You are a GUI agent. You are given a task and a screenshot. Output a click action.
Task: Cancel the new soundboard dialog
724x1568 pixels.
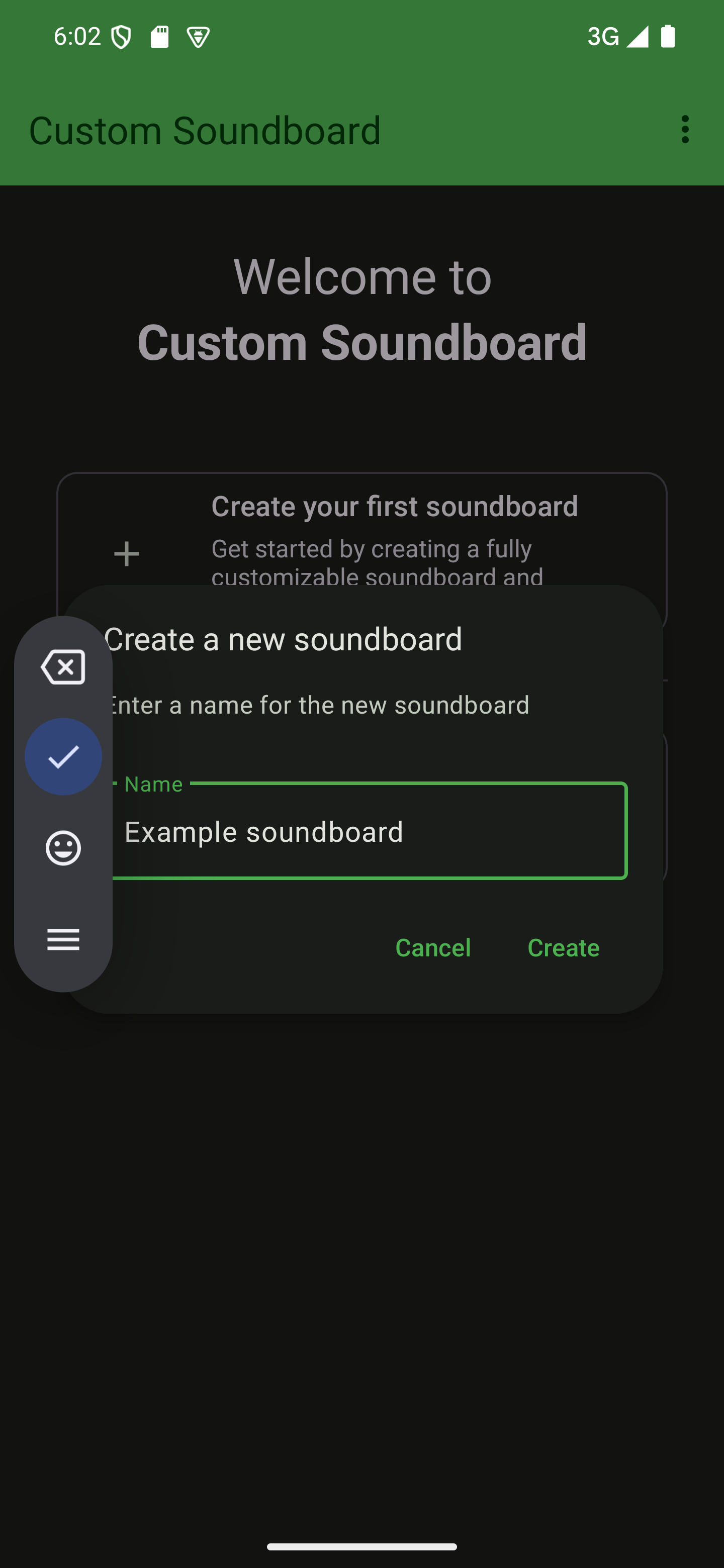433,948
